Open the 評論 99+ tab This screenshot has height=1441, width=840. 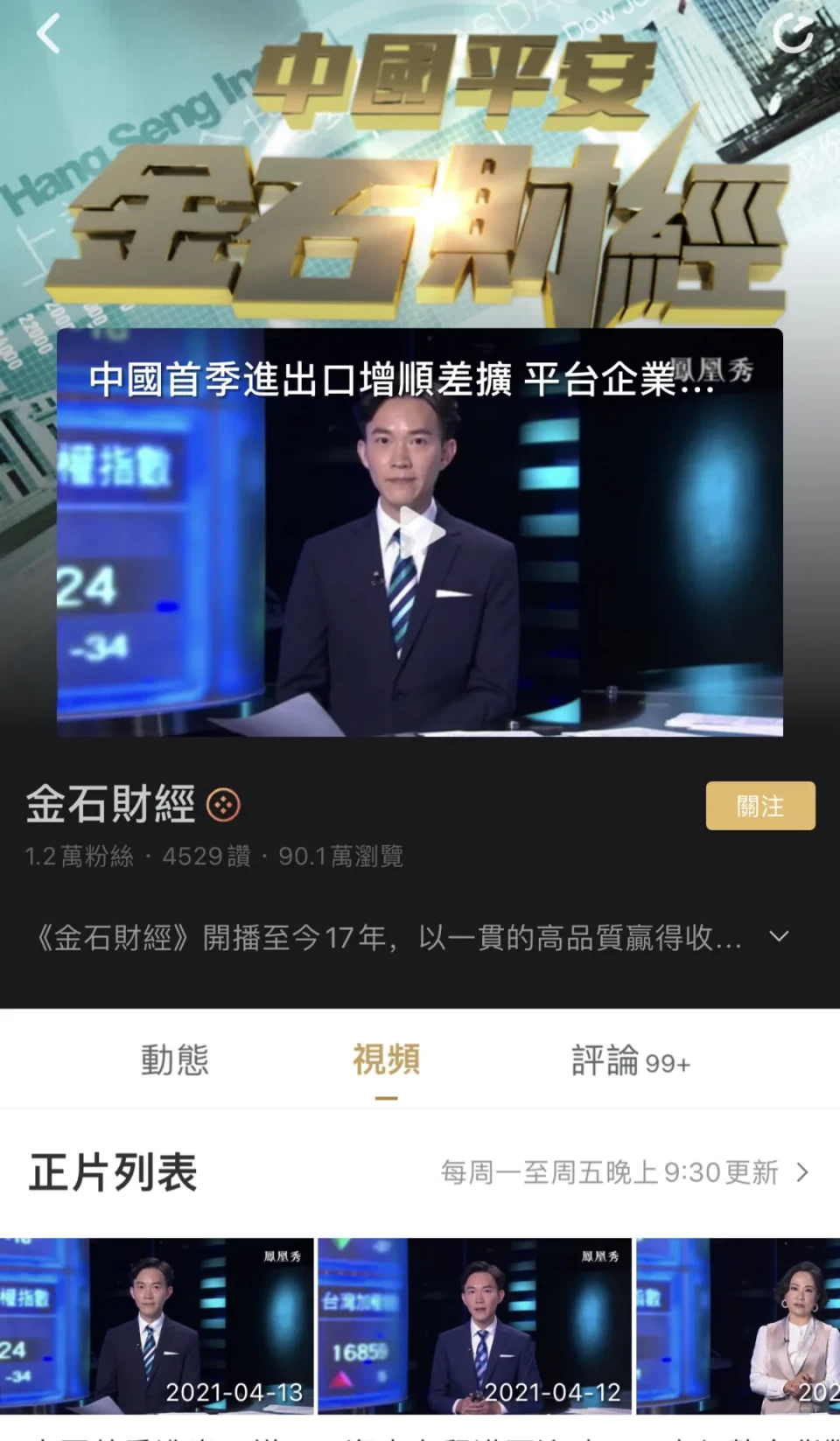630,1061
